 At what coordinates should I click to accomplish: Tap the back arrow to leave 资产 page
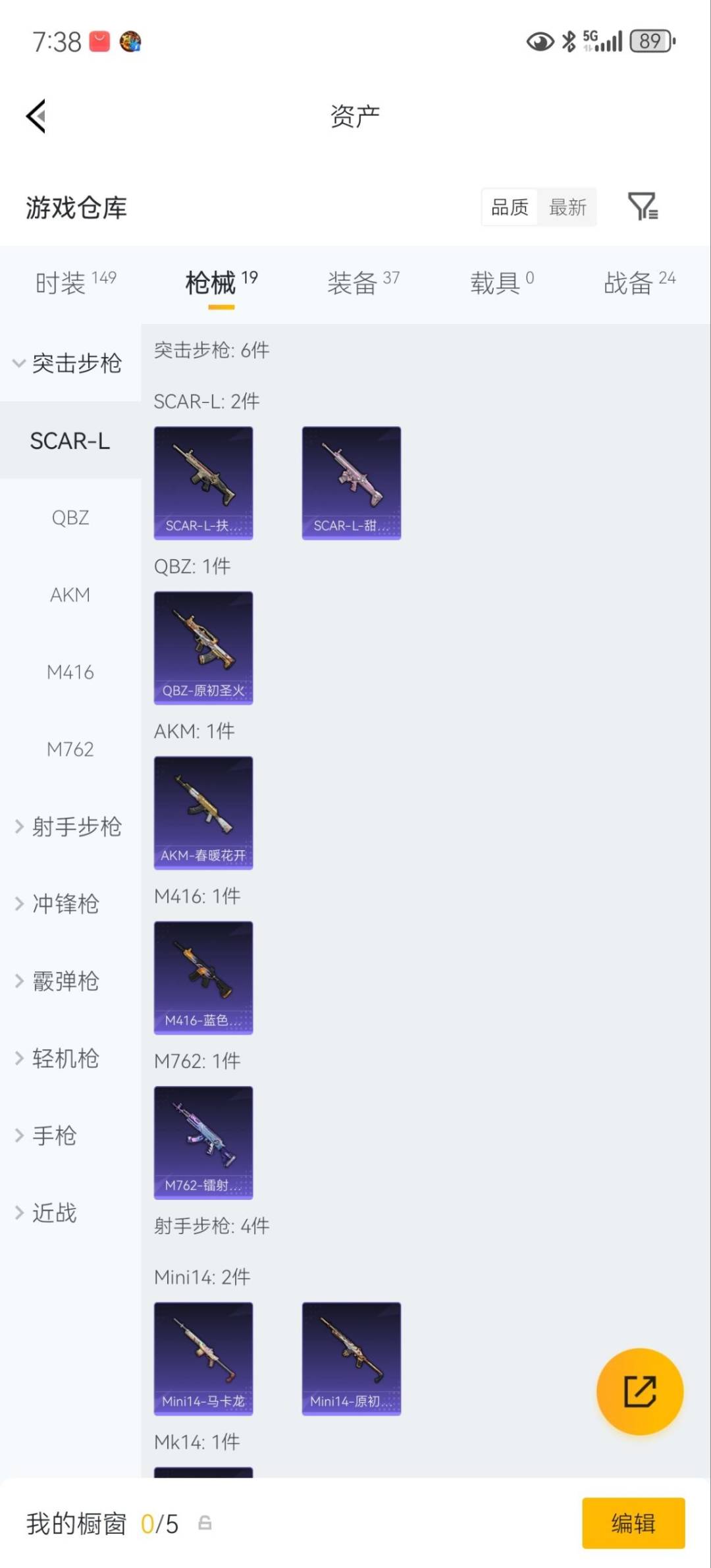tap(36, 116)
